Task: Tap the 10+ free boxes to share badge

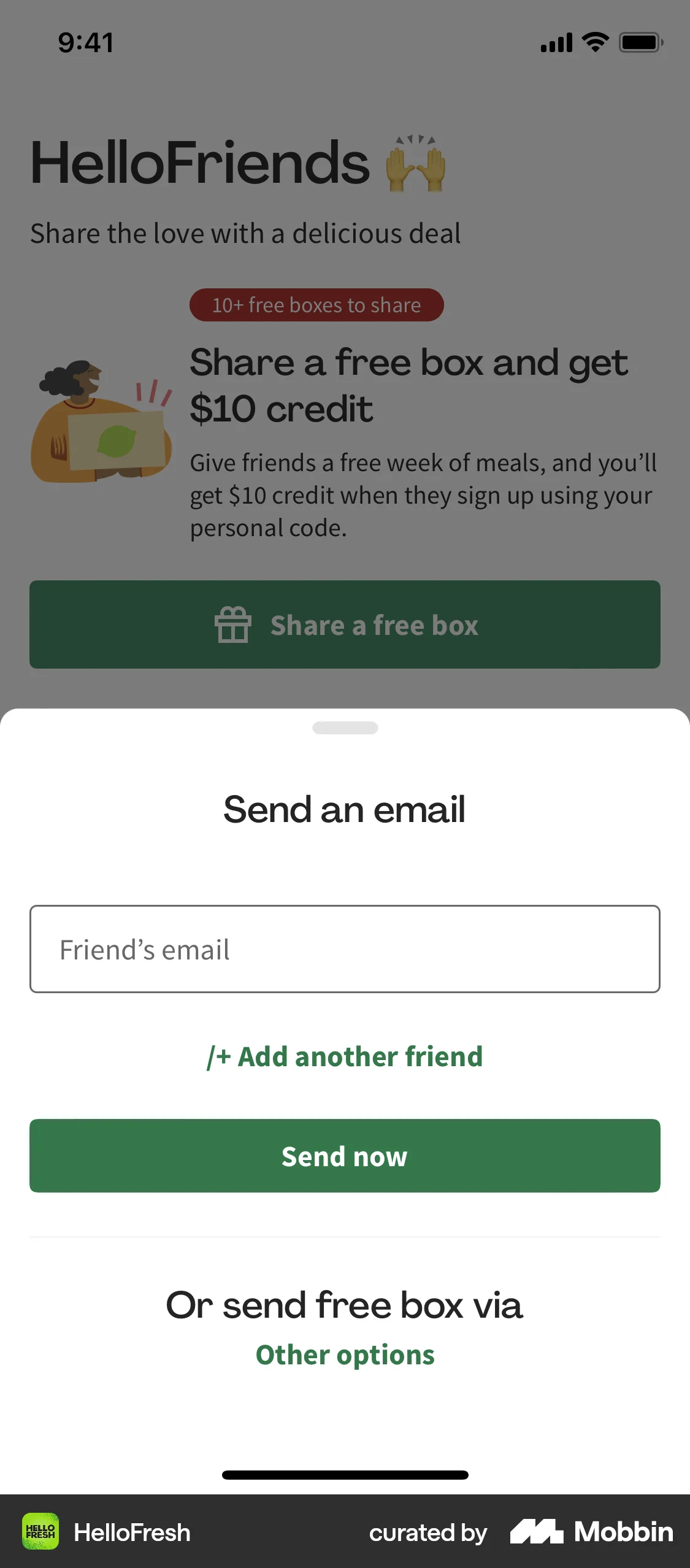Action: (316, 305)
